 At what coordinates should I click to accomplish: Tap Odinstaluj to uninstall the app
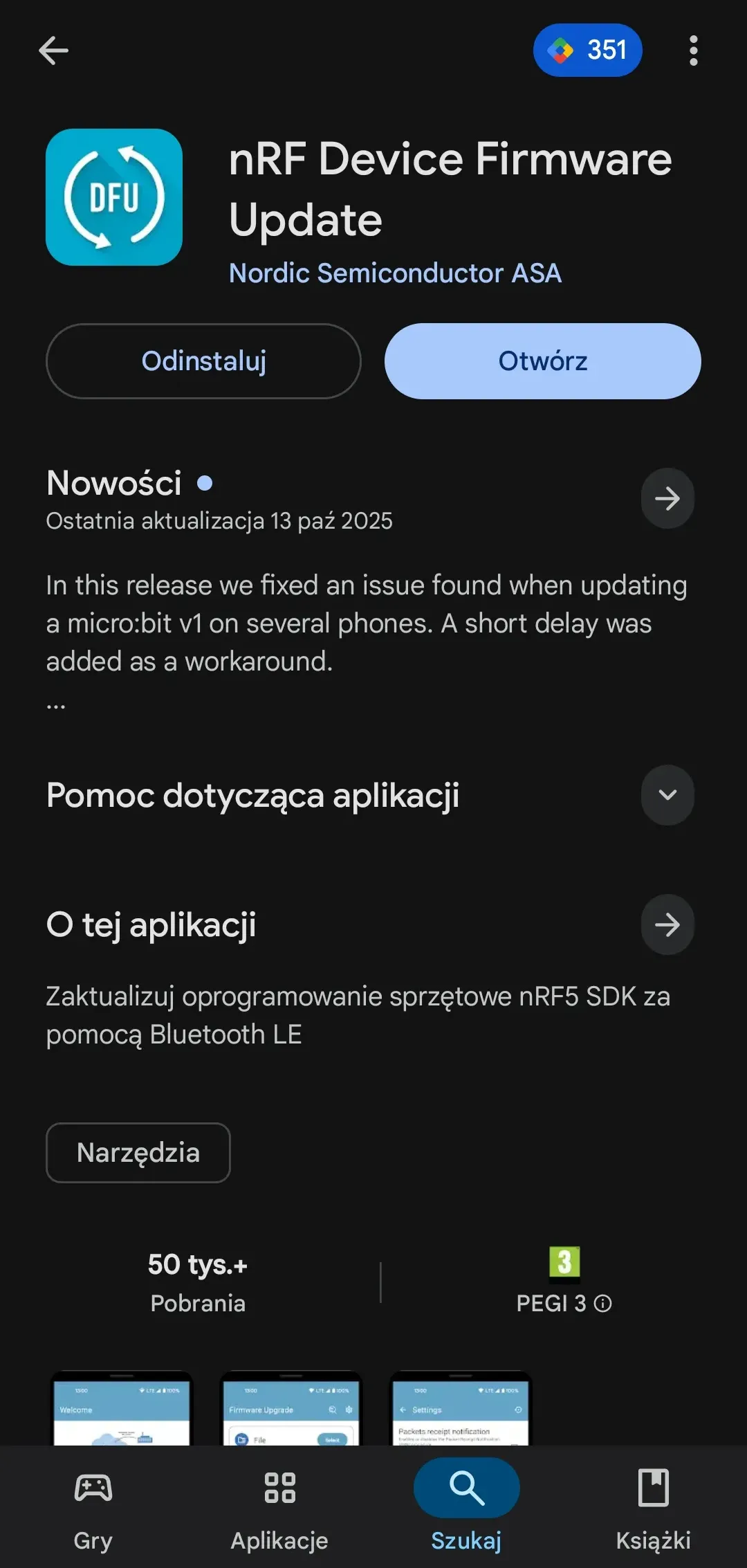click(x=203, y=361)
